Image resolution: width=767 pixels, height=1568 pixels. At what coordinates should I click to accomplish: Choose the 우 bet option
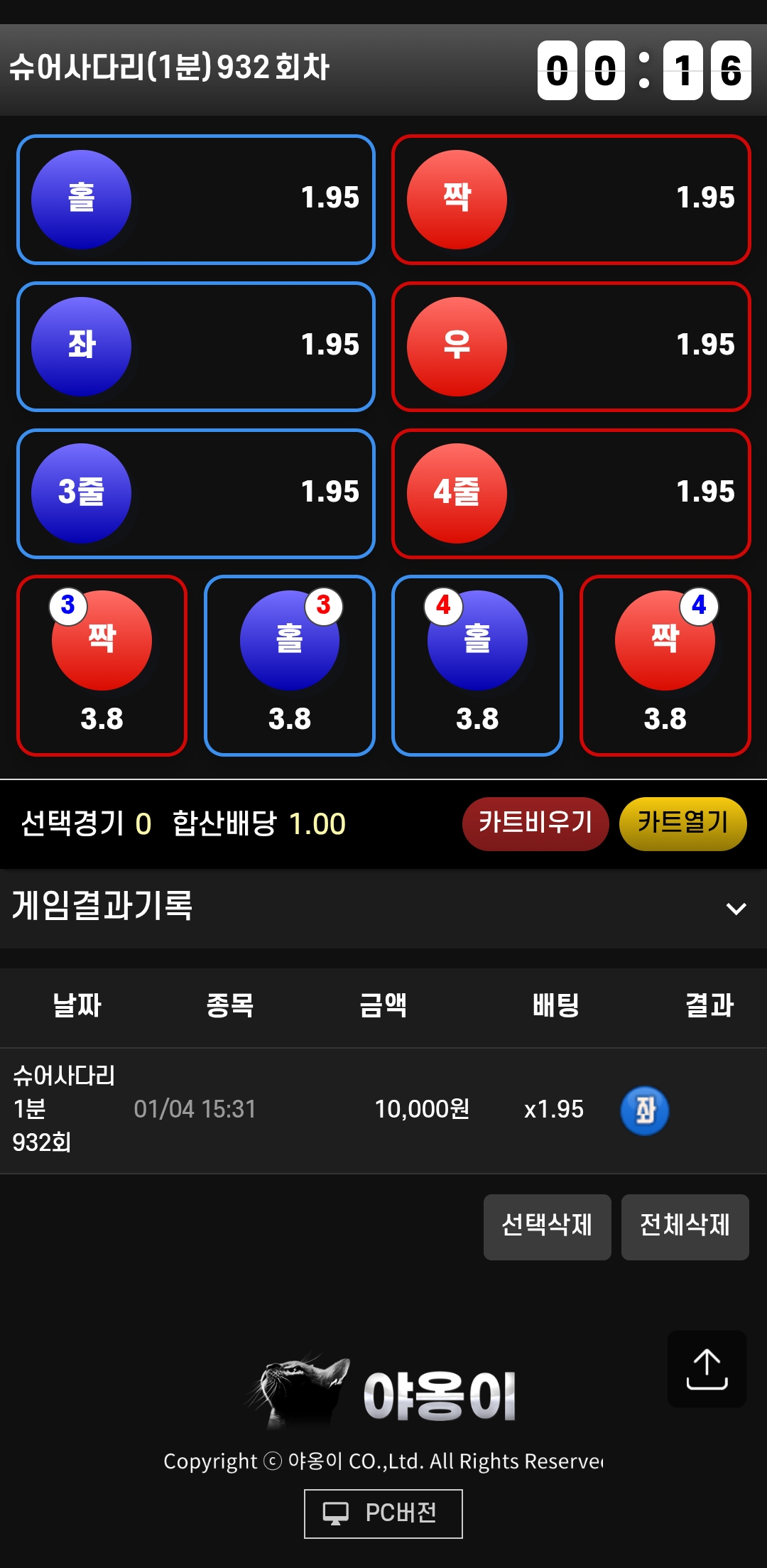[x=571, y=347]
